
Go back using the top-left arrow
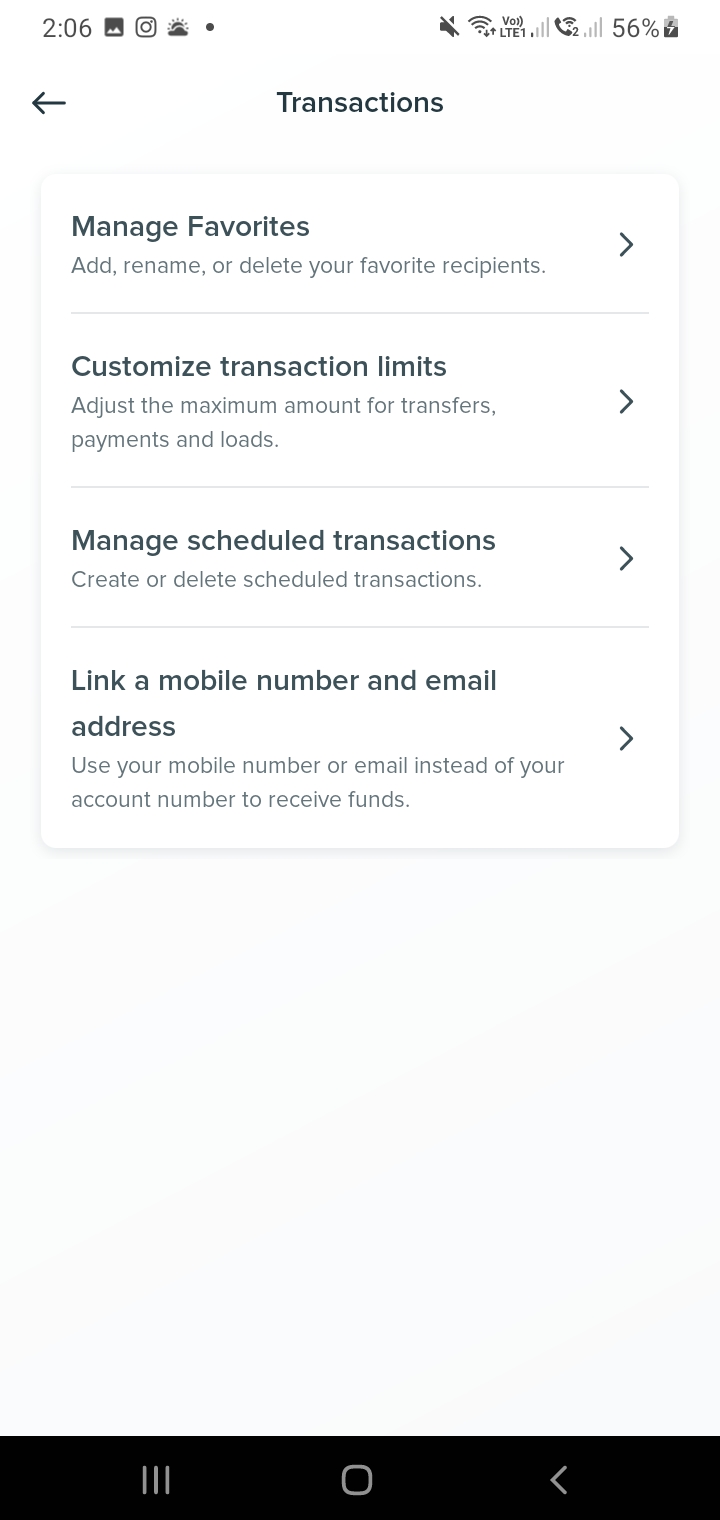[x=48, y=102]
